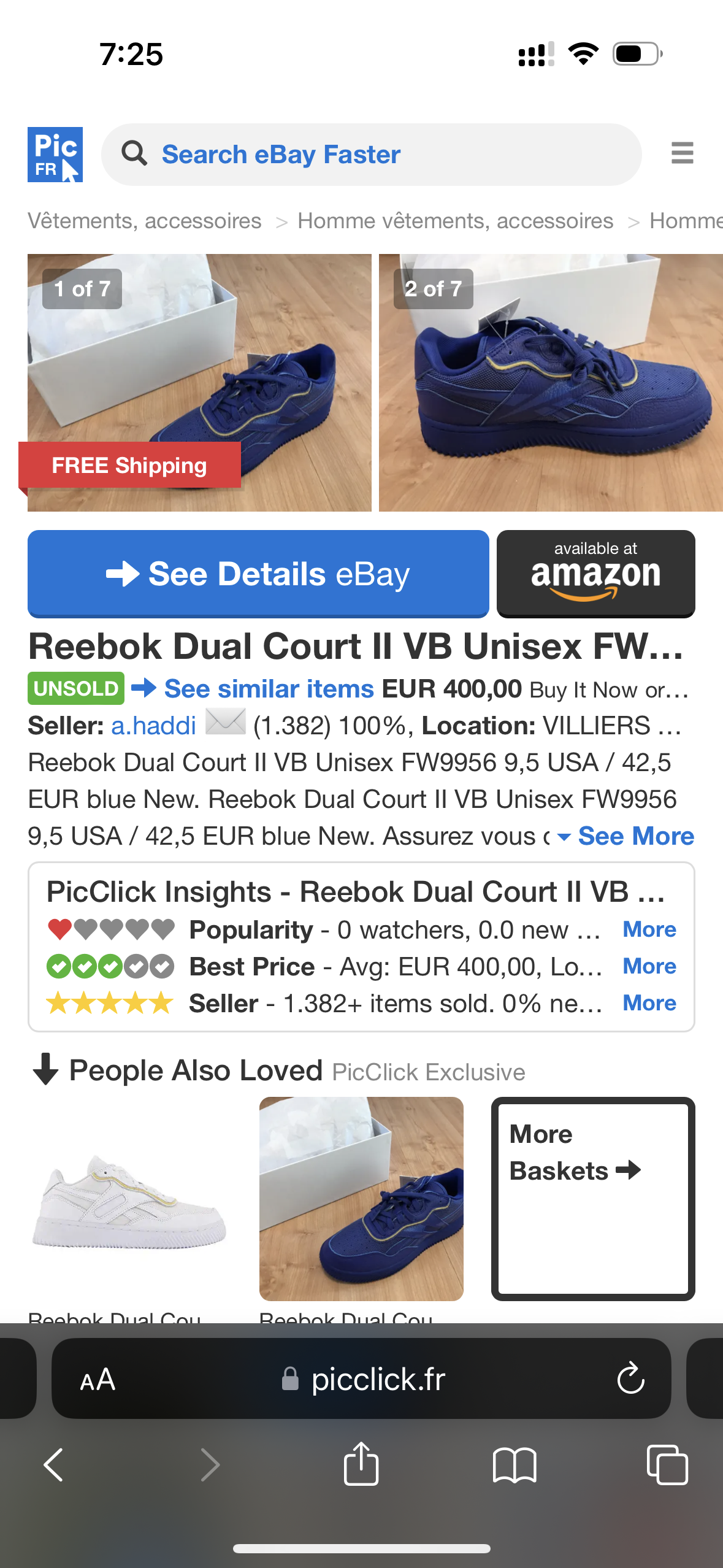
Task: Open Homme vêtements, accessoires breadcrumb
Action: click(455, 221)
